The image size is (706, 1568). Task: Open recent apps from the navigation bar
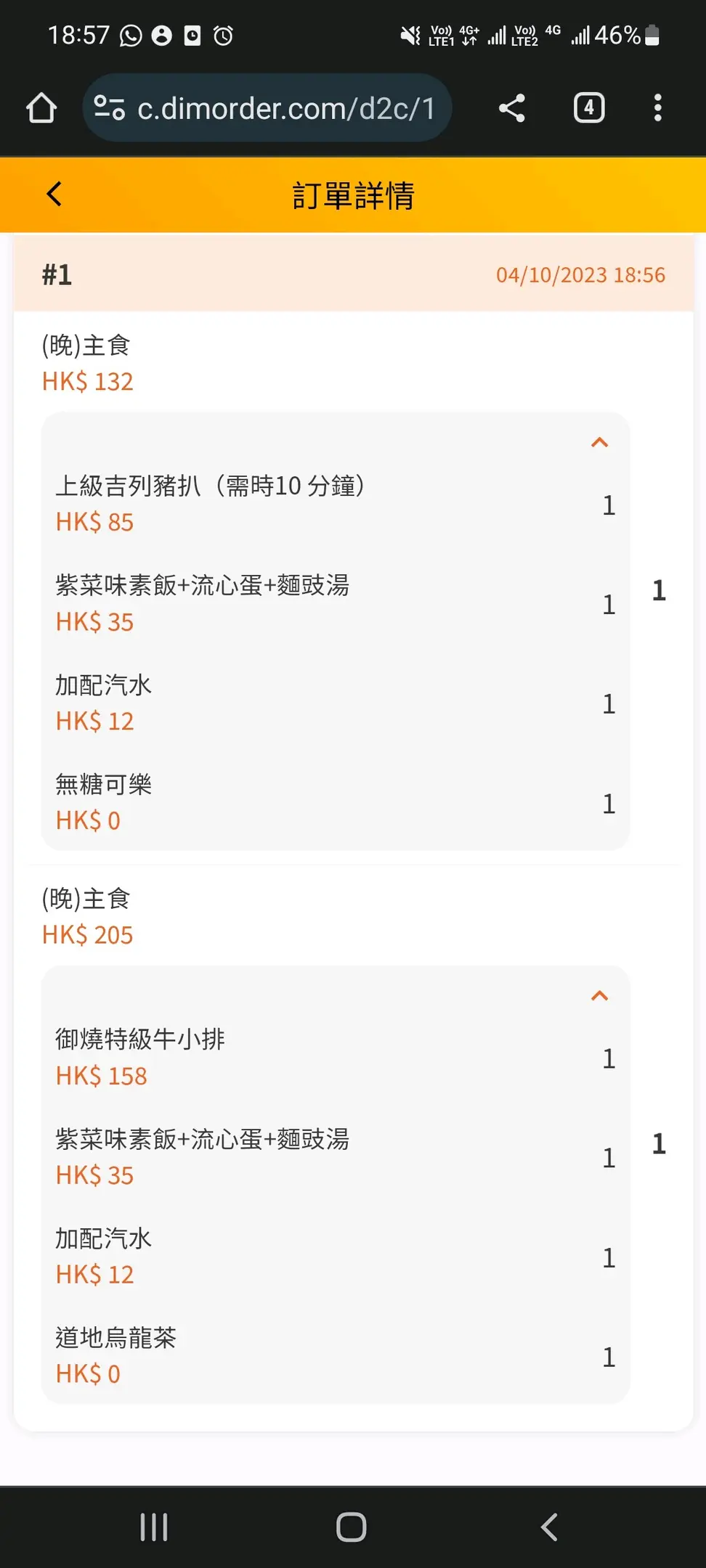click(x=154, y=1527)
